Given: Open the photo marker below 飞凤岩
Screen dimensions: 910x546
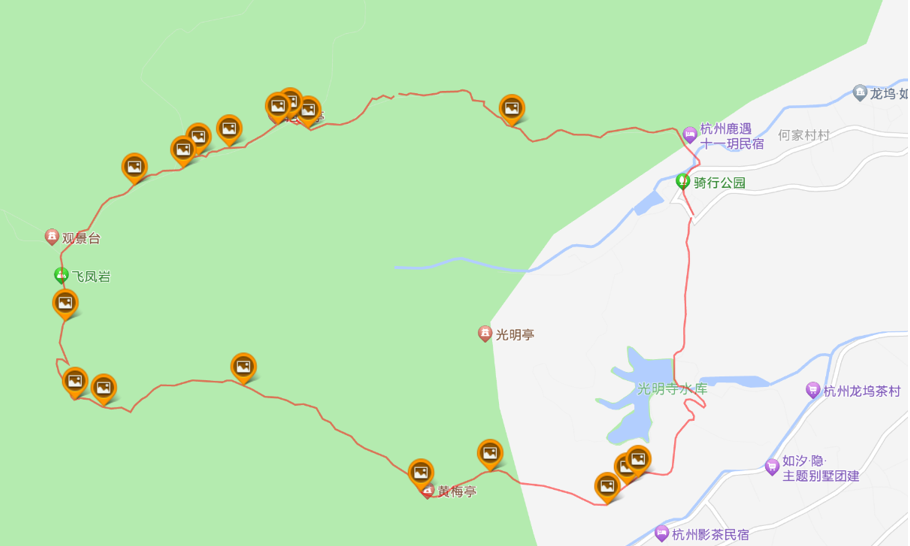Looking at the screenshot, I should pos(65,302).
